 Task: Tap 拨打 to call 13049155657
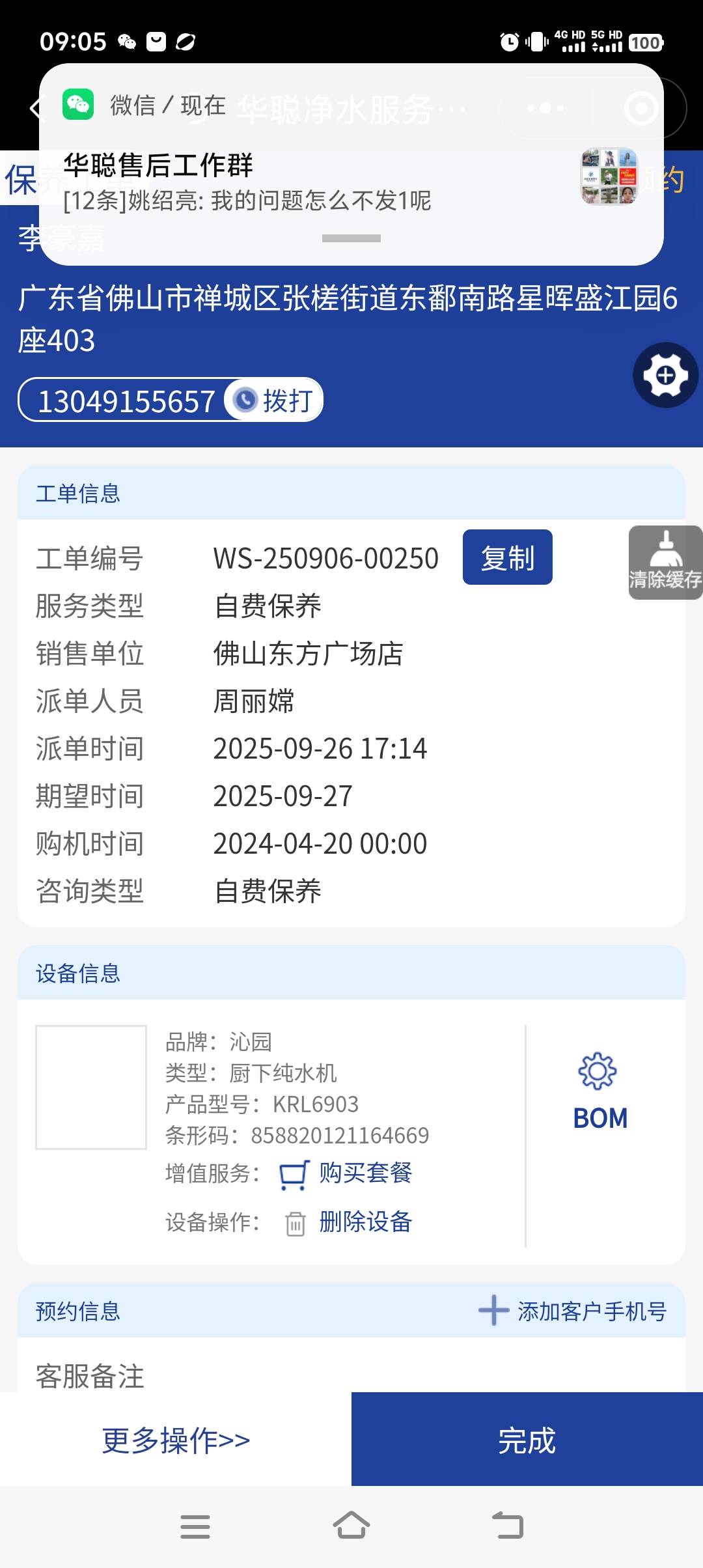(275, 400)
